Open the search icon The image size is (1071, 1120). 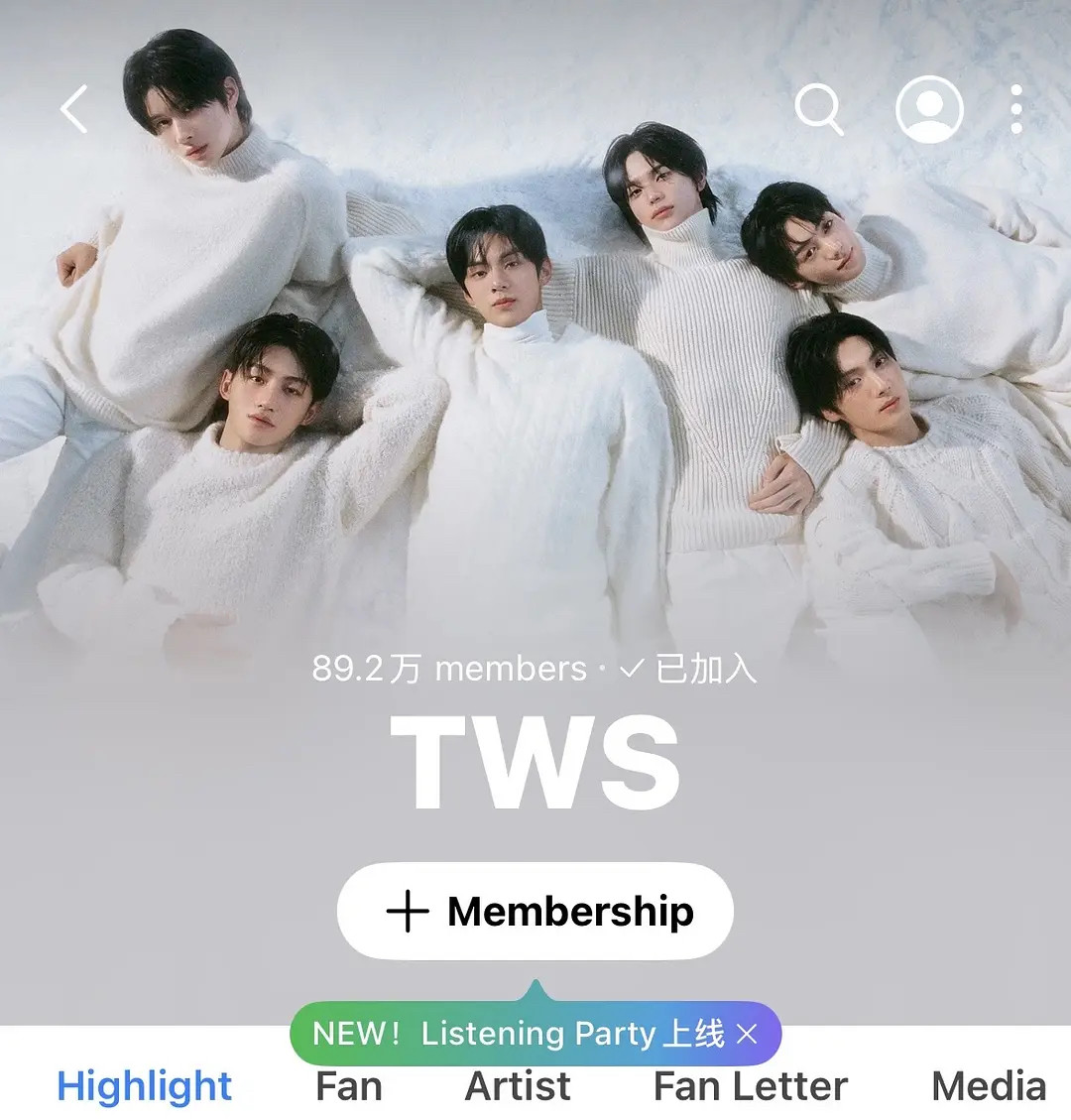(819, 108)
